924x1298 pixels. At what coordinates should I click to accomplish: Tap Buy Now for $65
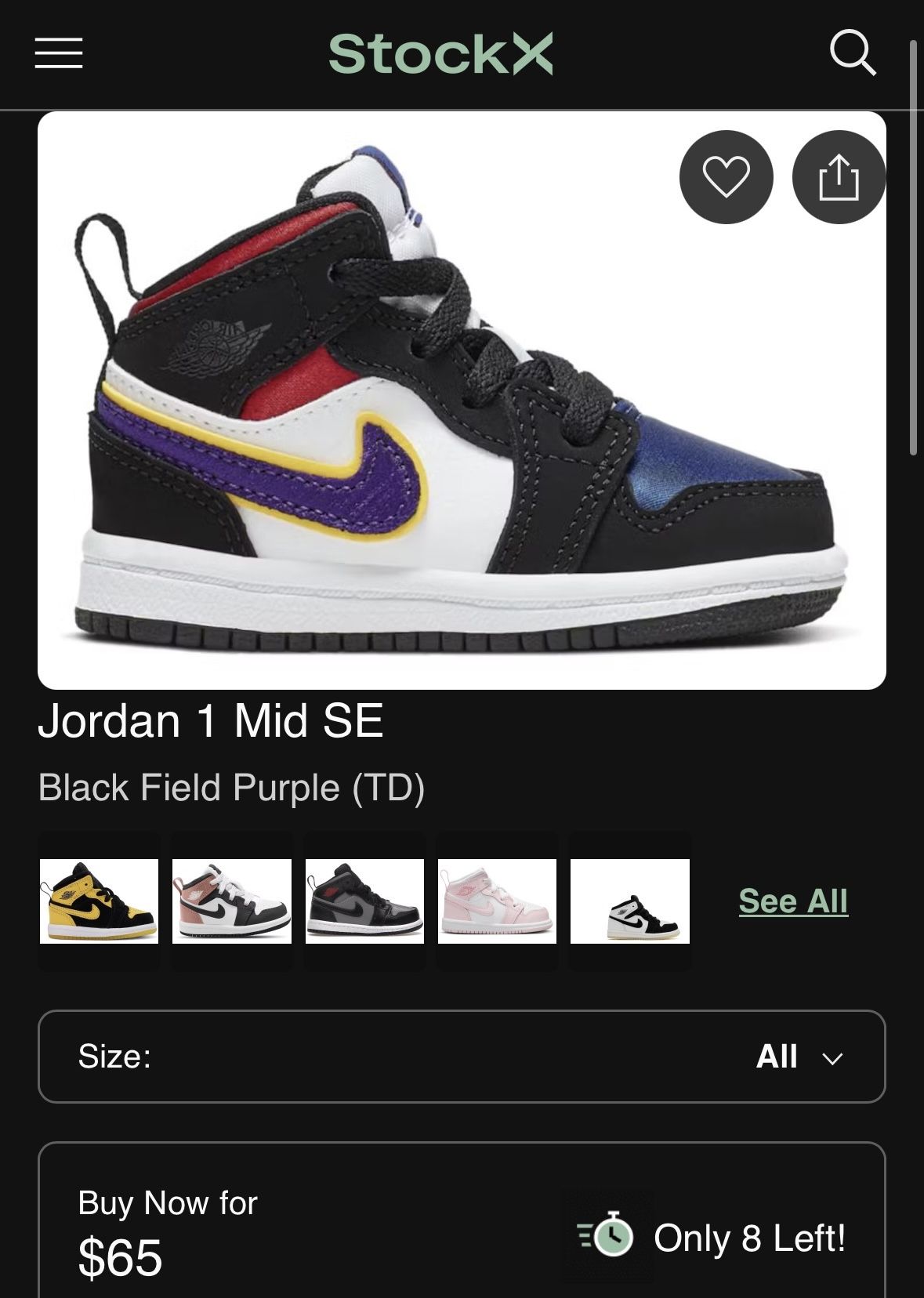coord(168,1235)
